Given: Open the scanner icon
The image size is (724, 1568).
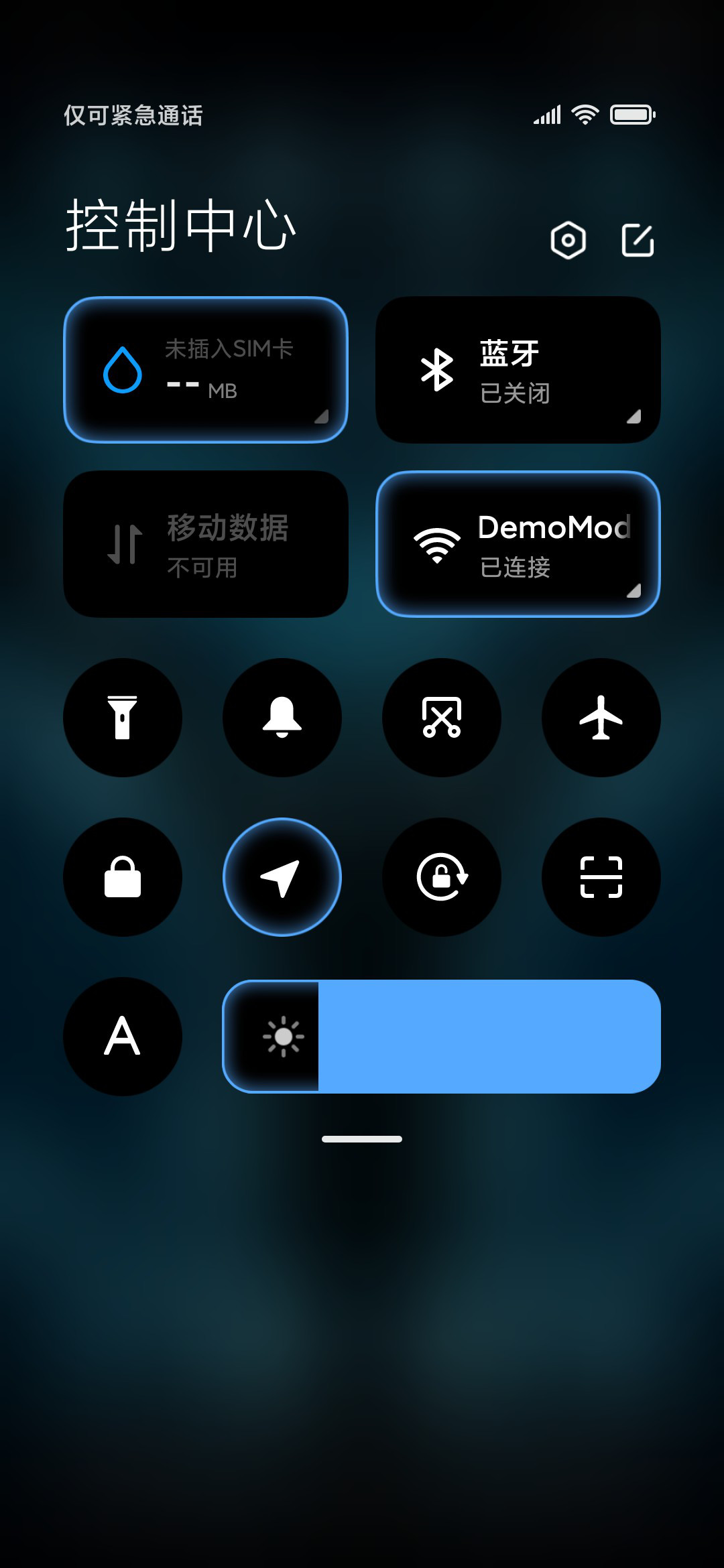Looking at the screenshot, I should 601,877.
